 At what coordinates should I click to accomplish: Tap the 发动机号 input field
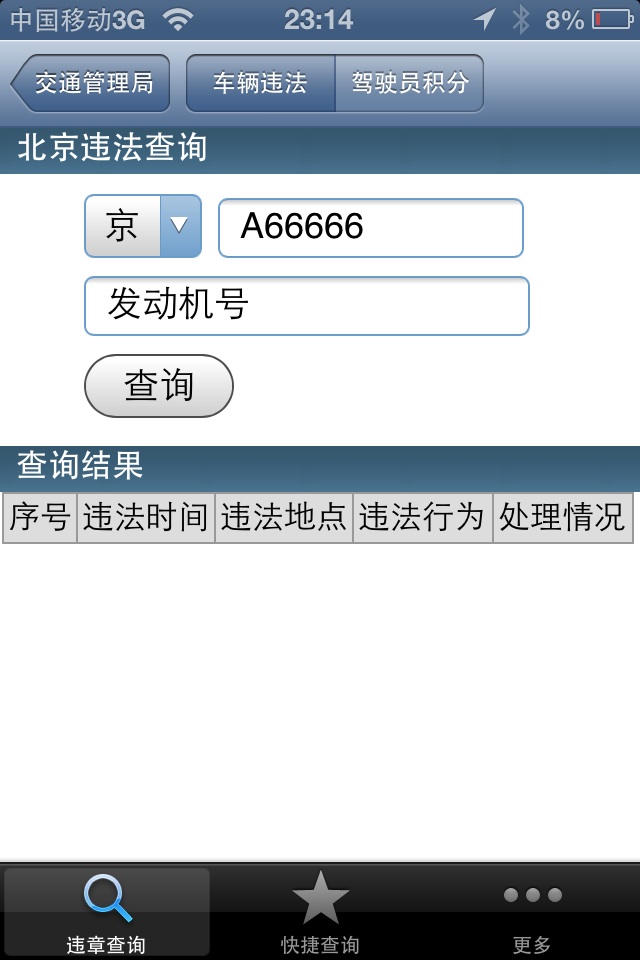click(x=306, y=306)
